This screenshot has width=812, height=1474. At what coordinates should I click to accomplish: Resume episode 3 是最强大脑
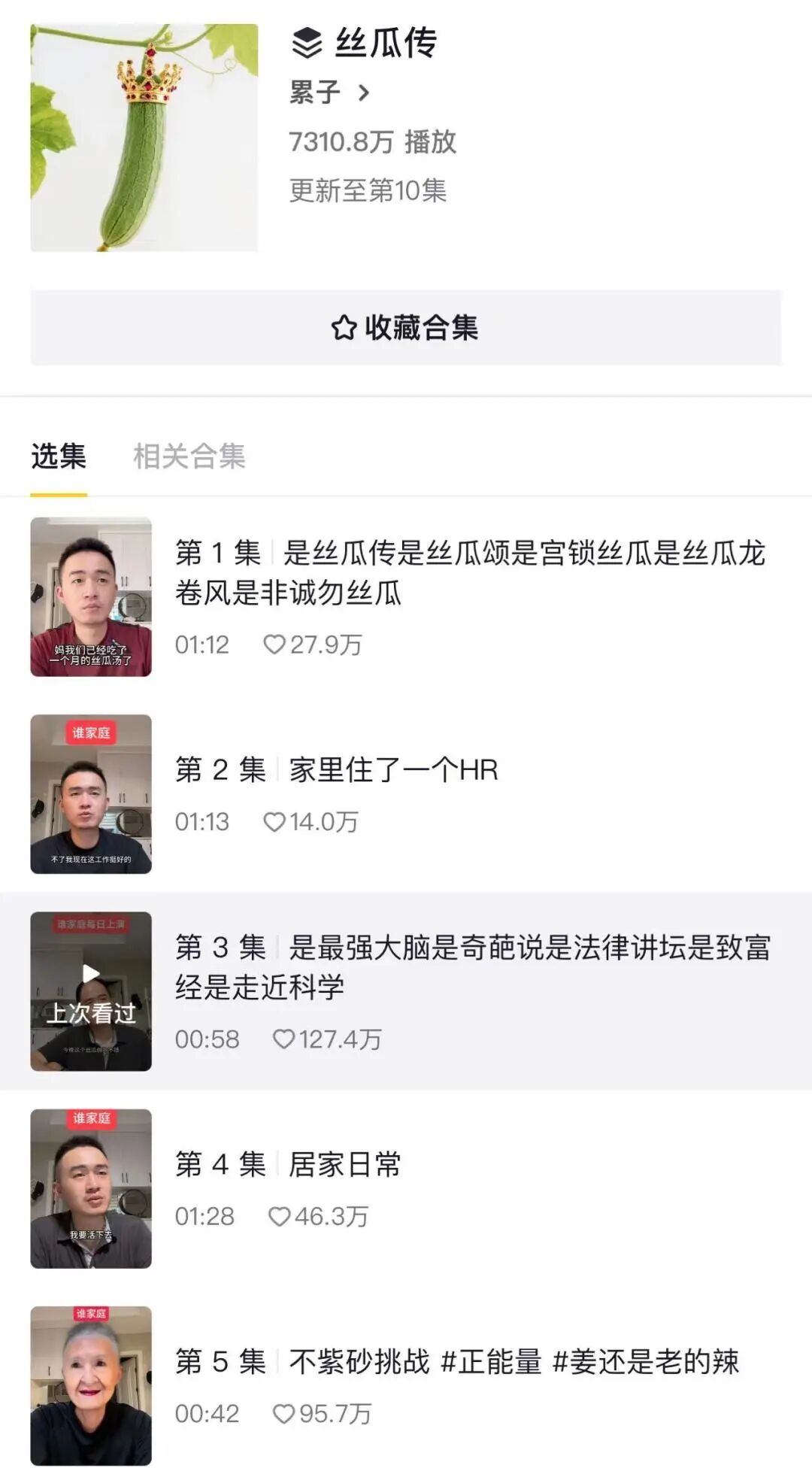(x=472, y=967)
